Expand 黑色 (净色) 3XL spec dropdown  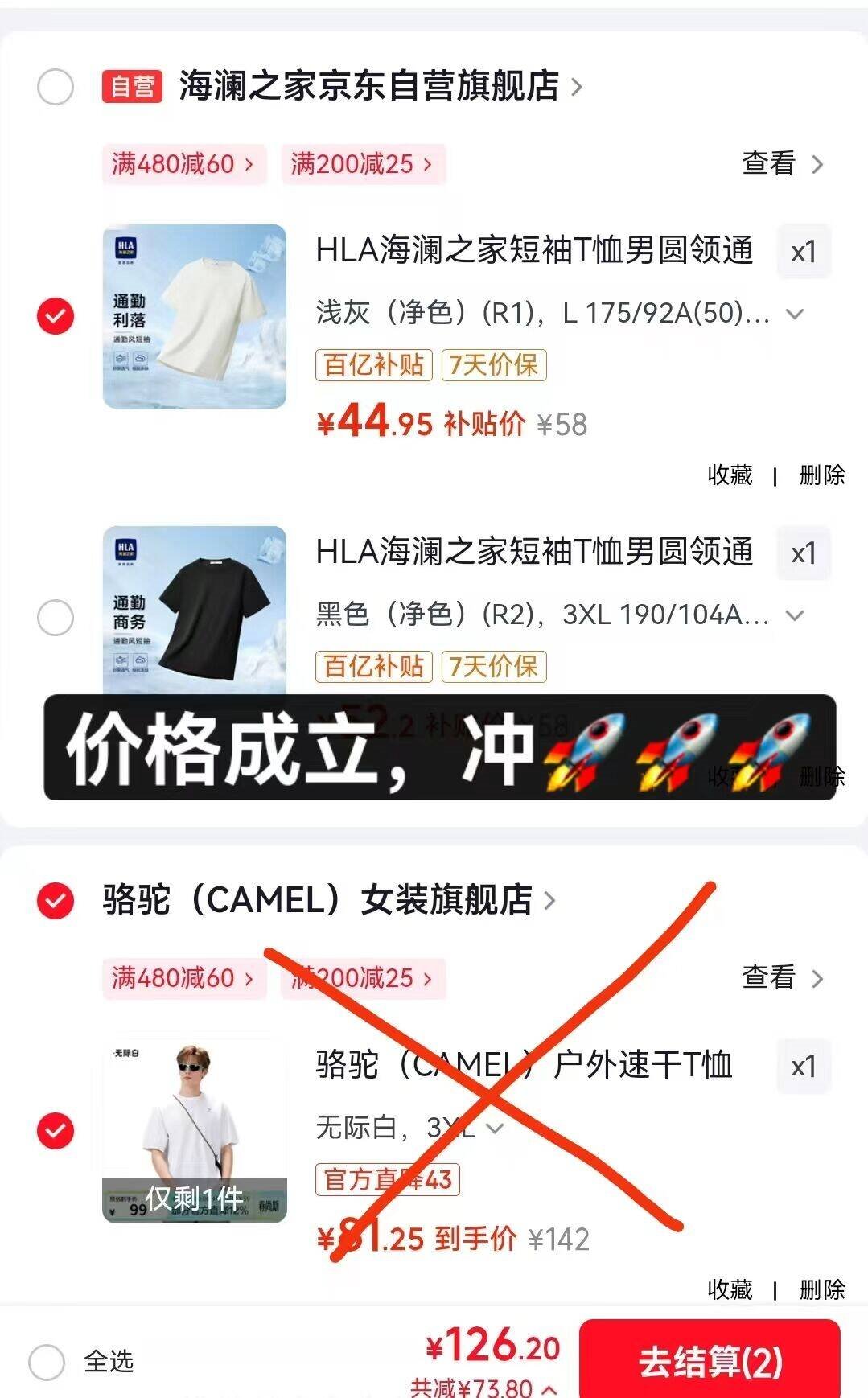[794, 615]
